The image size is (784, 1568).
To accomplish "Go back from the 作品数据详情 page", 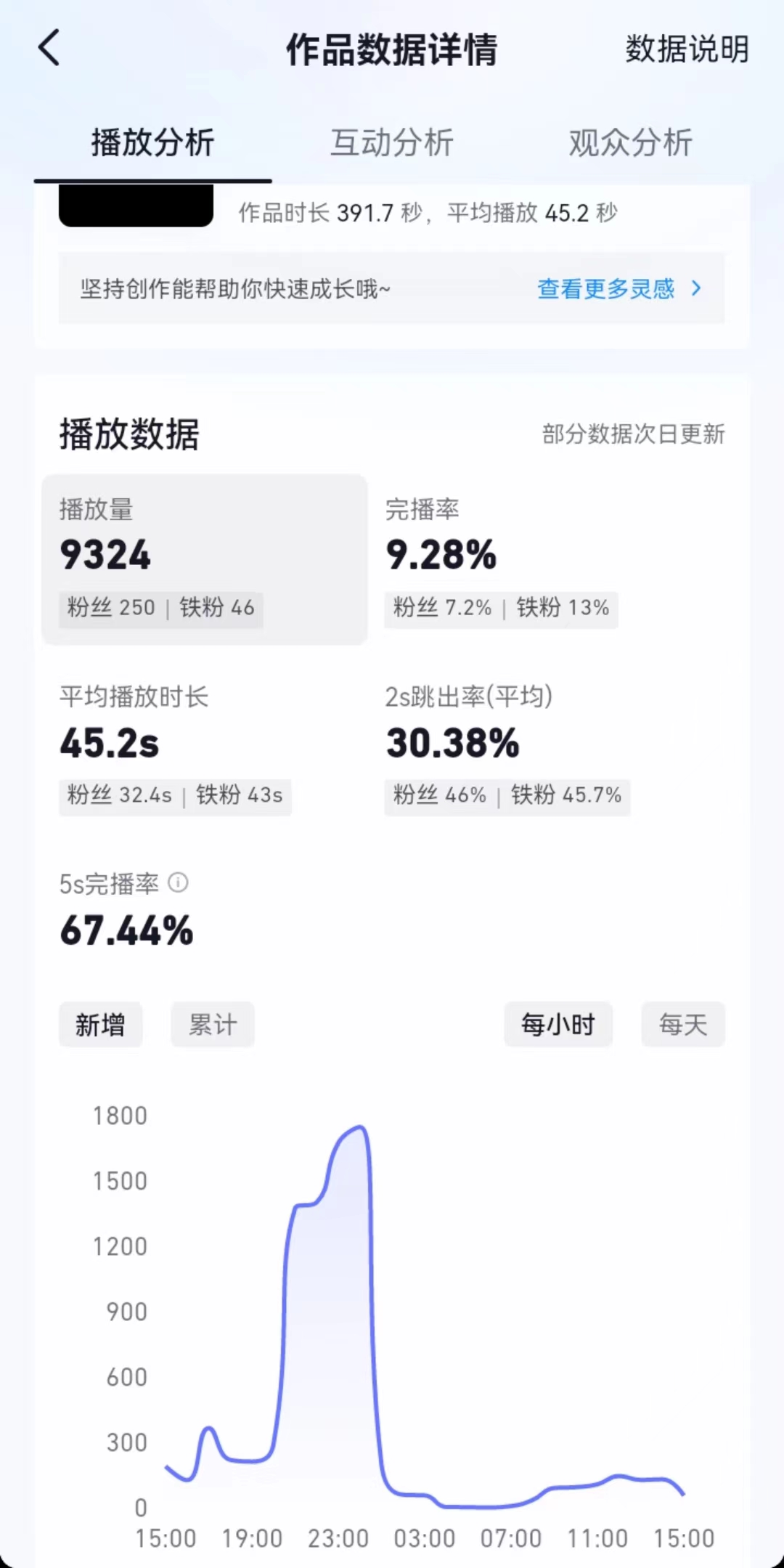I will [x=49, y=49].
